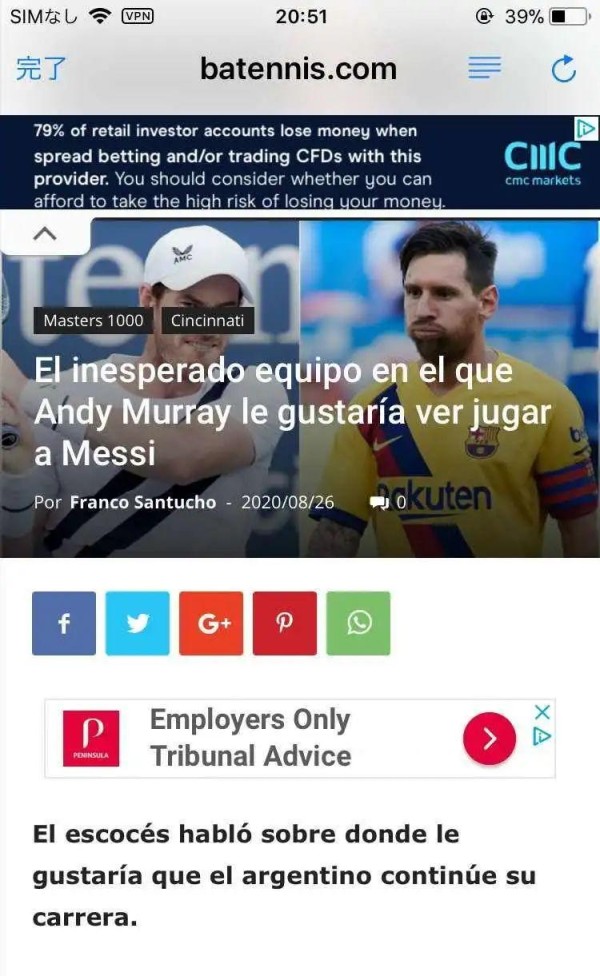Jump to the article's comments

point(387,502)
